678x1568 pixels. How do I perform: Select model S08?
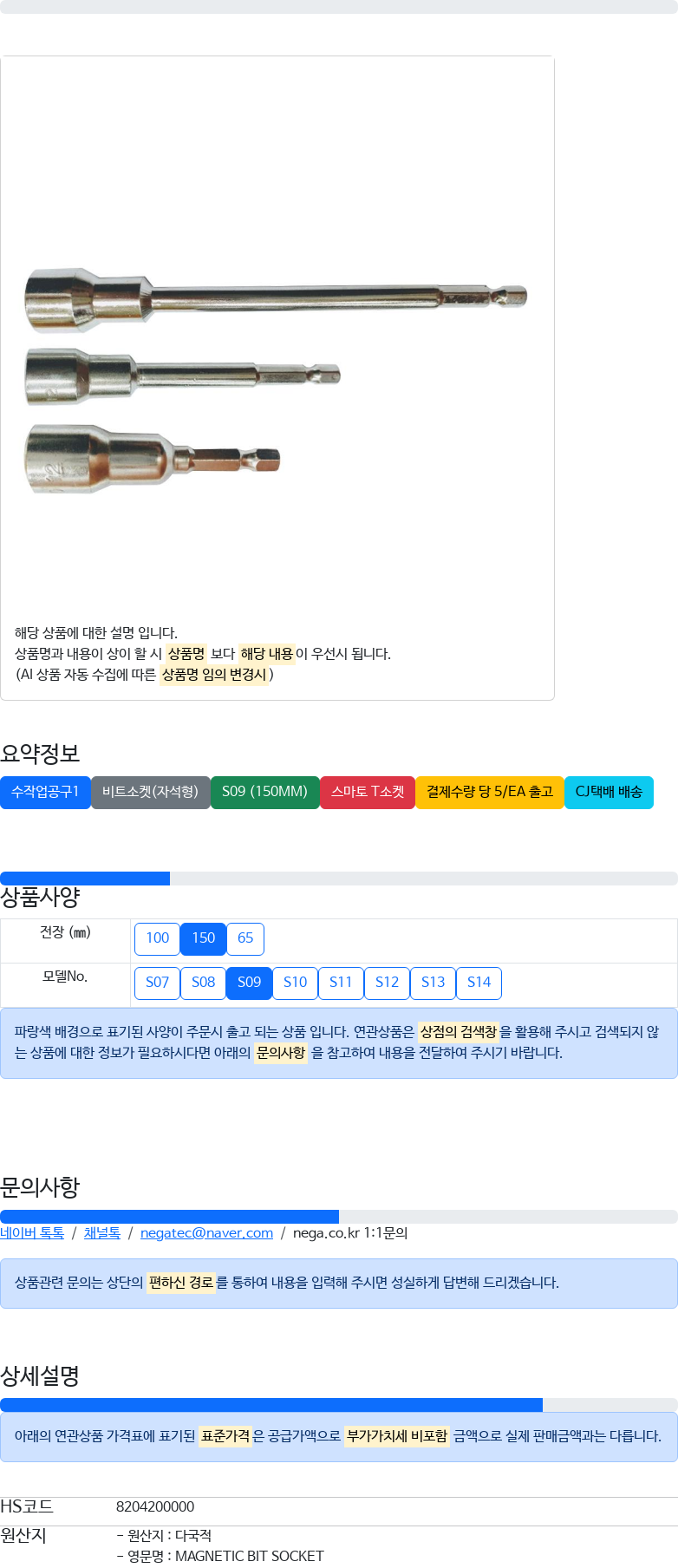203,982
